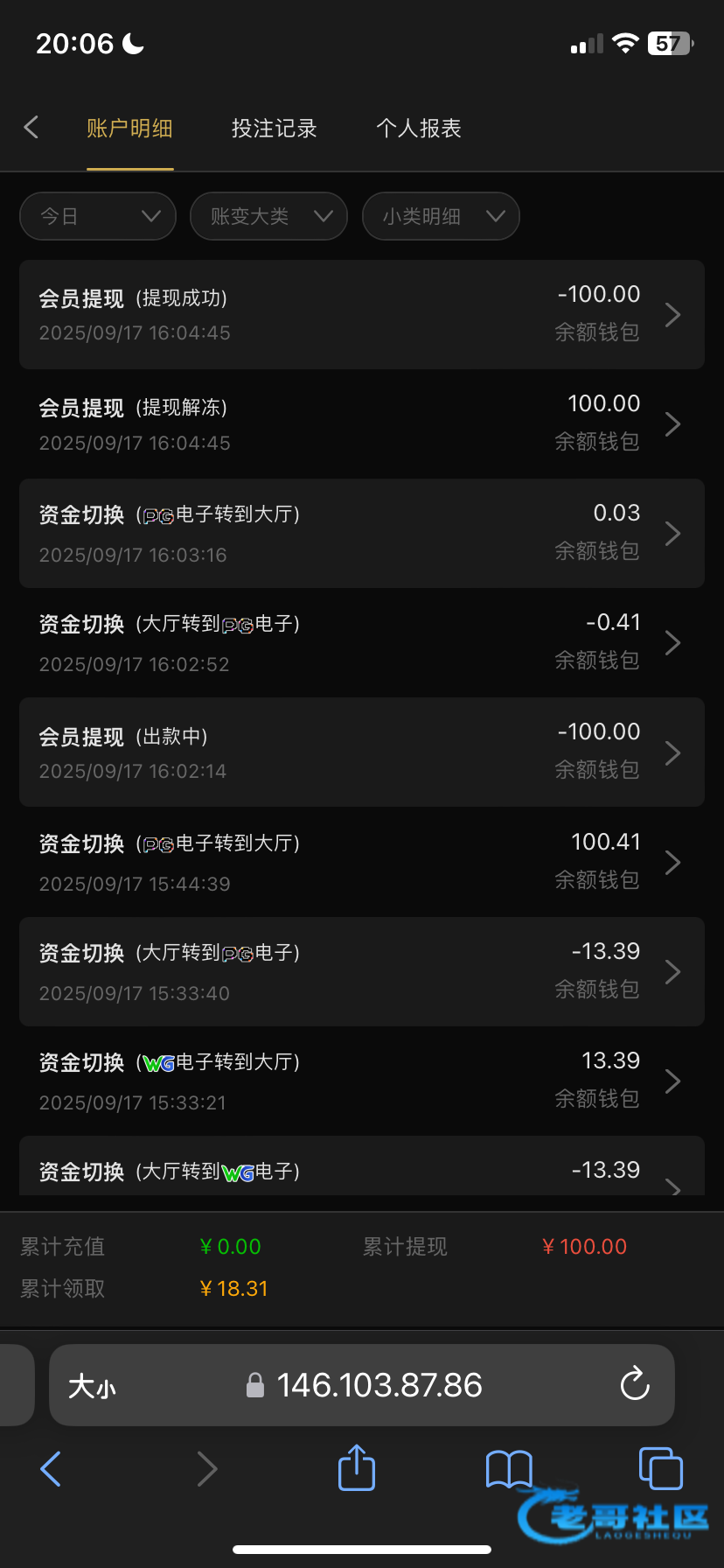Open the 13.39 WG电子转到大厅 entry
The height and width of the screenshot is (1568, 724).
tap(361, 1081)
